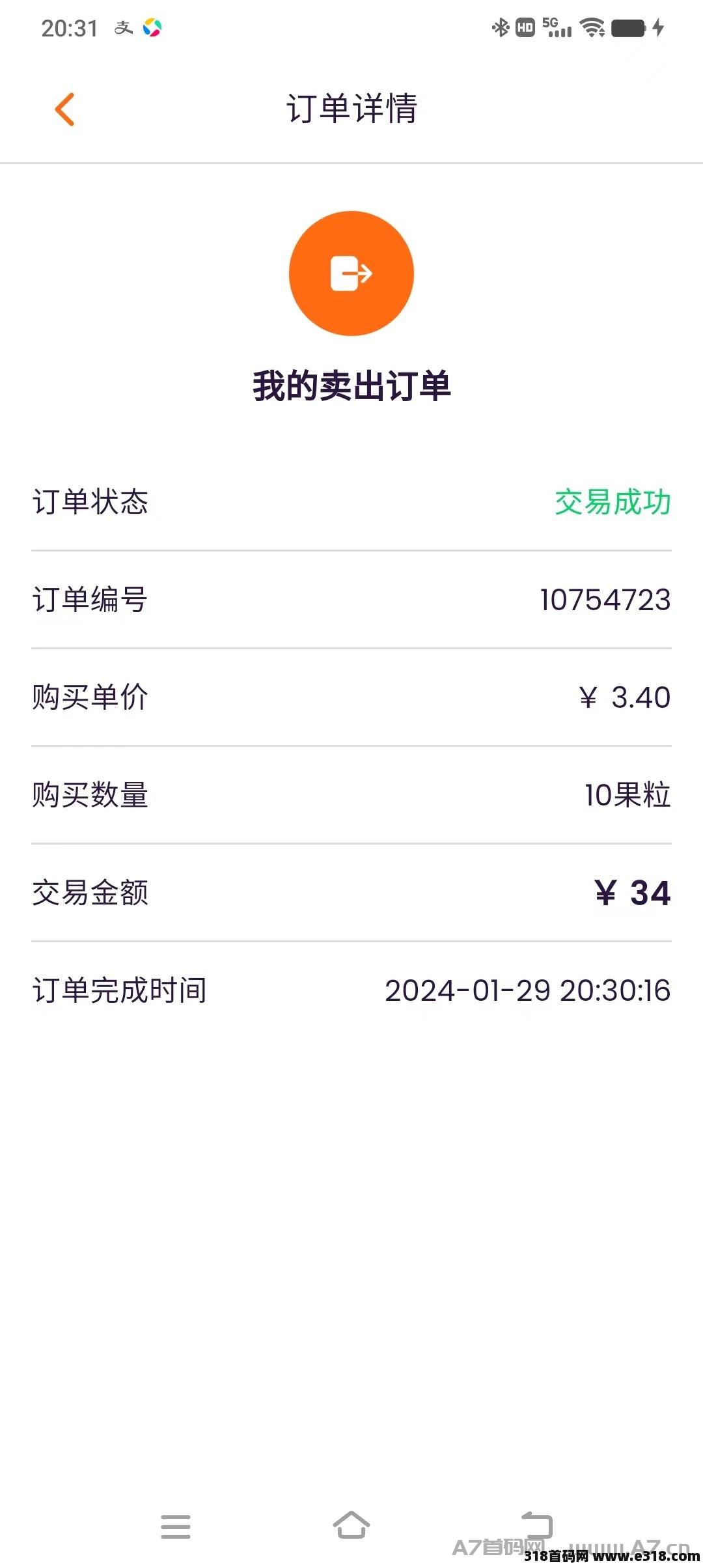The height and width of the screenshot is (1568, 703).
Task: Tap the system home button
Action: (x=351, y=1526)
